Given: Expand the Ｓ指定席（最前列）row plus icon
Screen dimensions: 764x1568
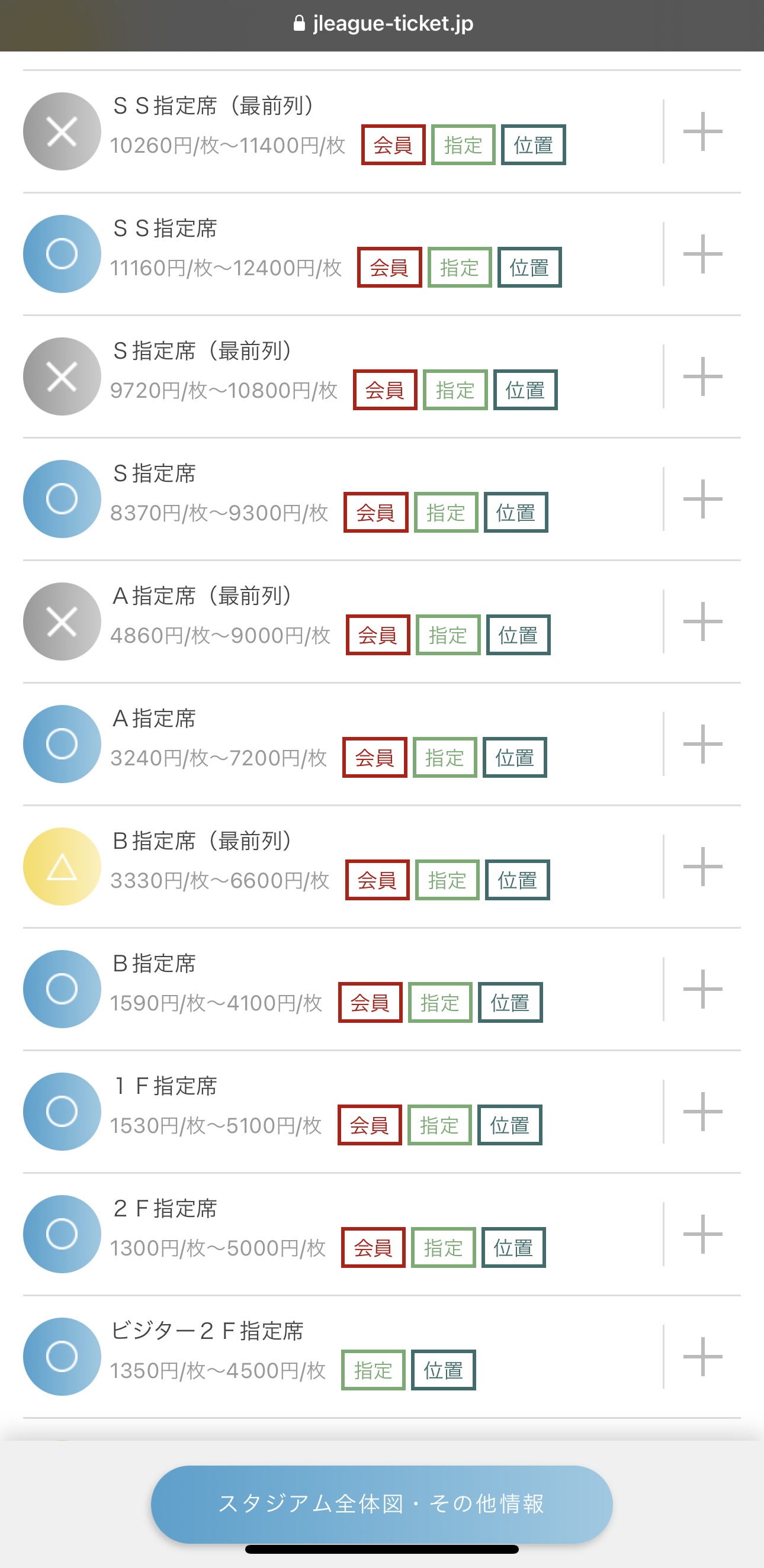Looking at the screenshot, I should click(702, 376).
